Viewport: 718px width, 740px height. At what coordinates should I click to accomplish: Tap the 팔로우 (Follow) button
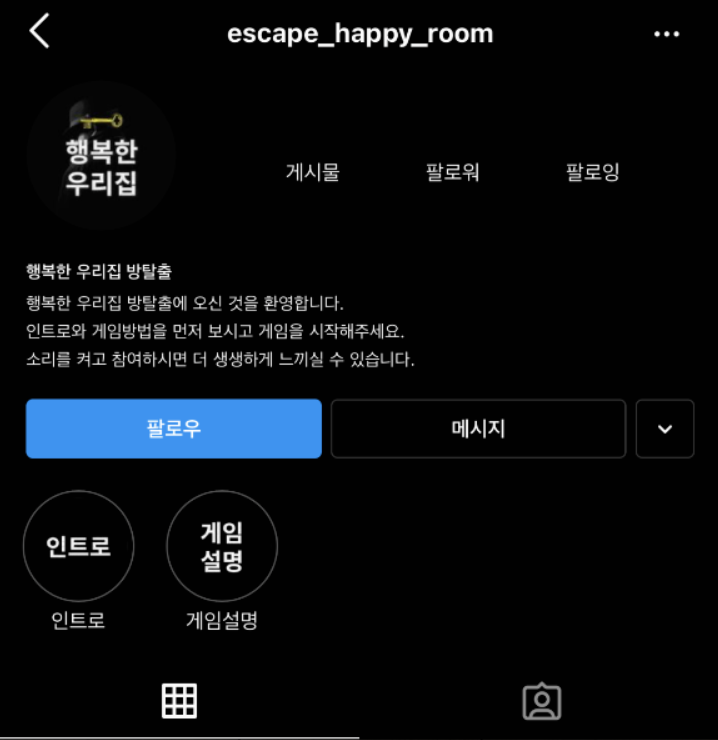(173, 429)
